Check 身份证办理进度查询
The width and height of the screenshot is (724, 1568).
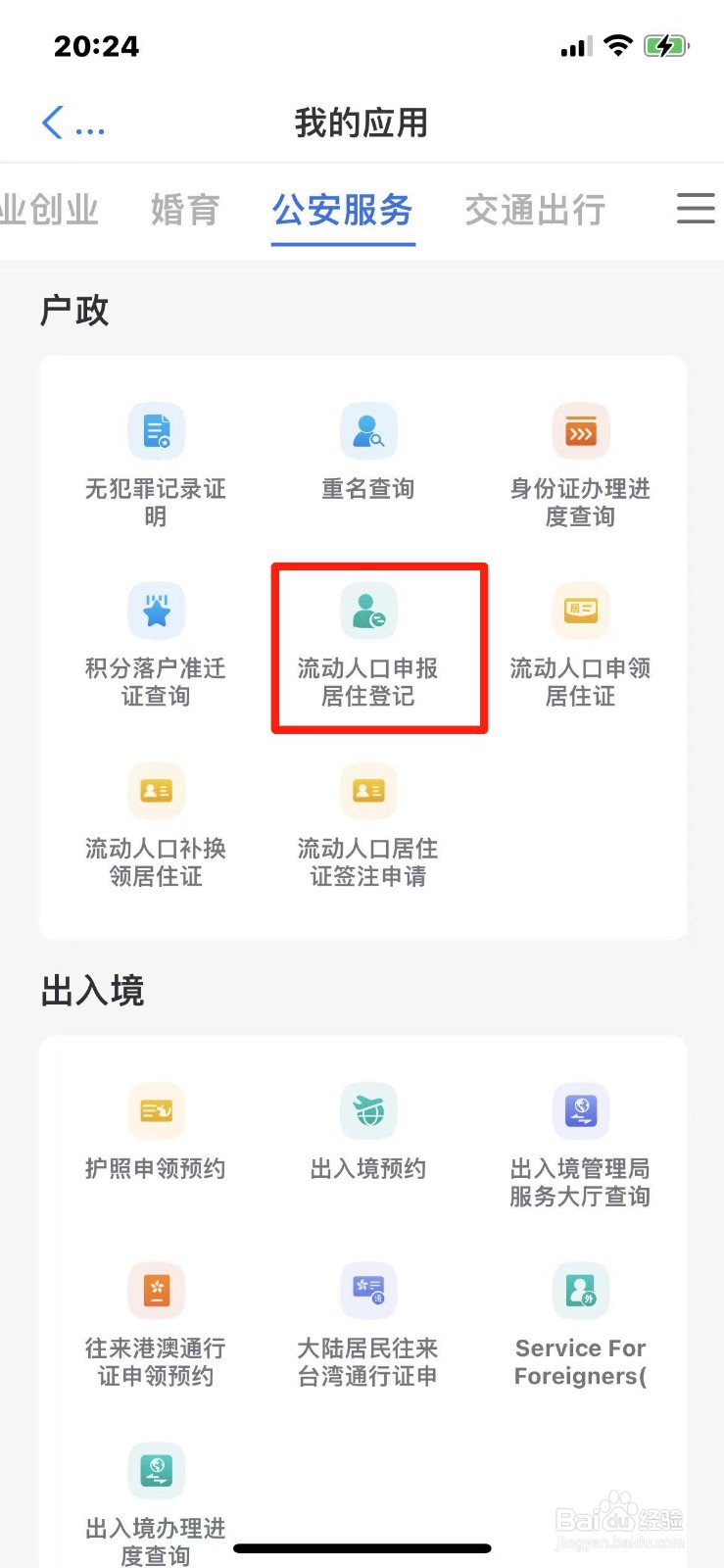tap(580, 461)
